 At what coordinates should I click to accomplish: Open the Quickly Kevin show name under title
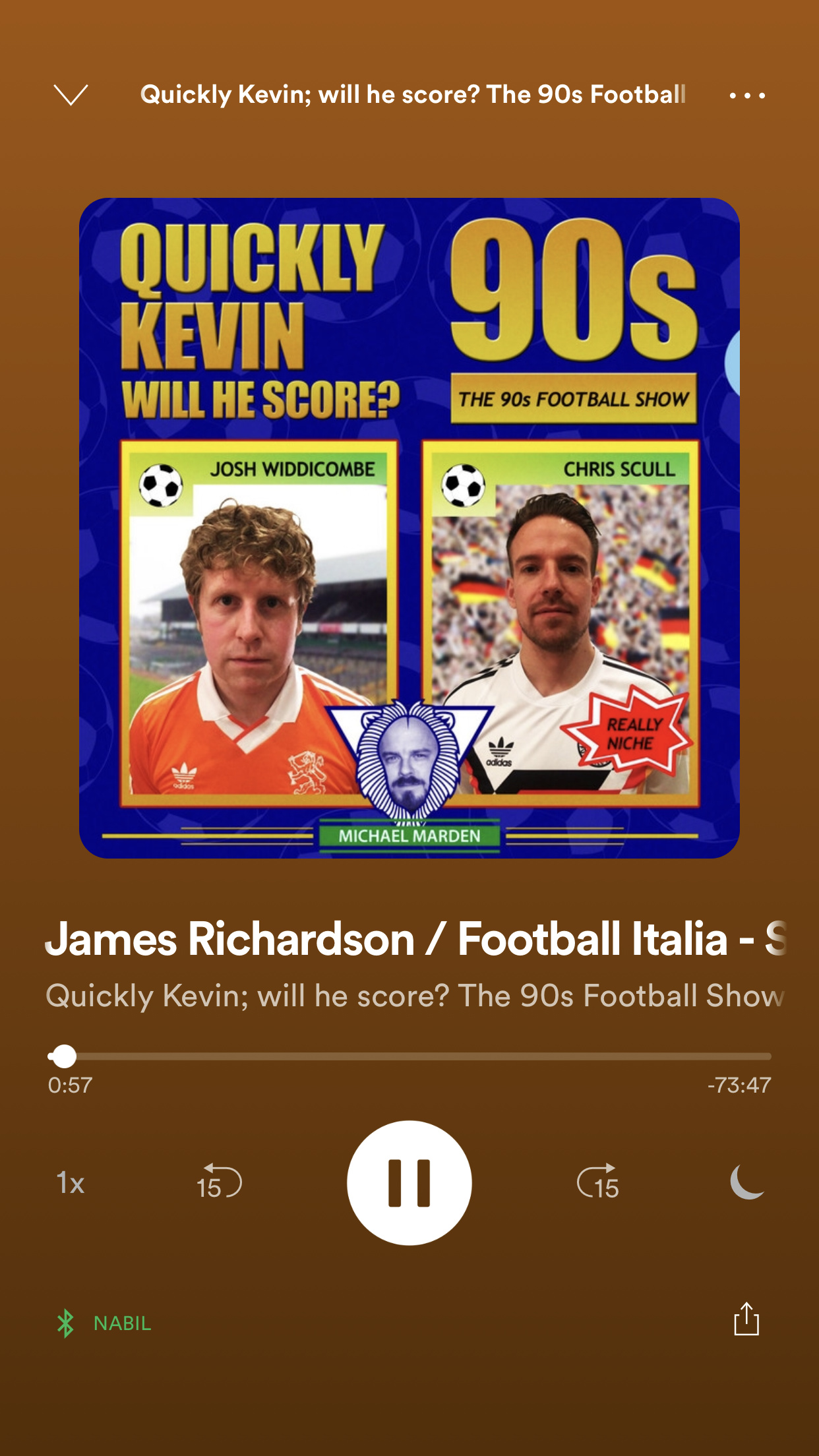pos(414,996)
